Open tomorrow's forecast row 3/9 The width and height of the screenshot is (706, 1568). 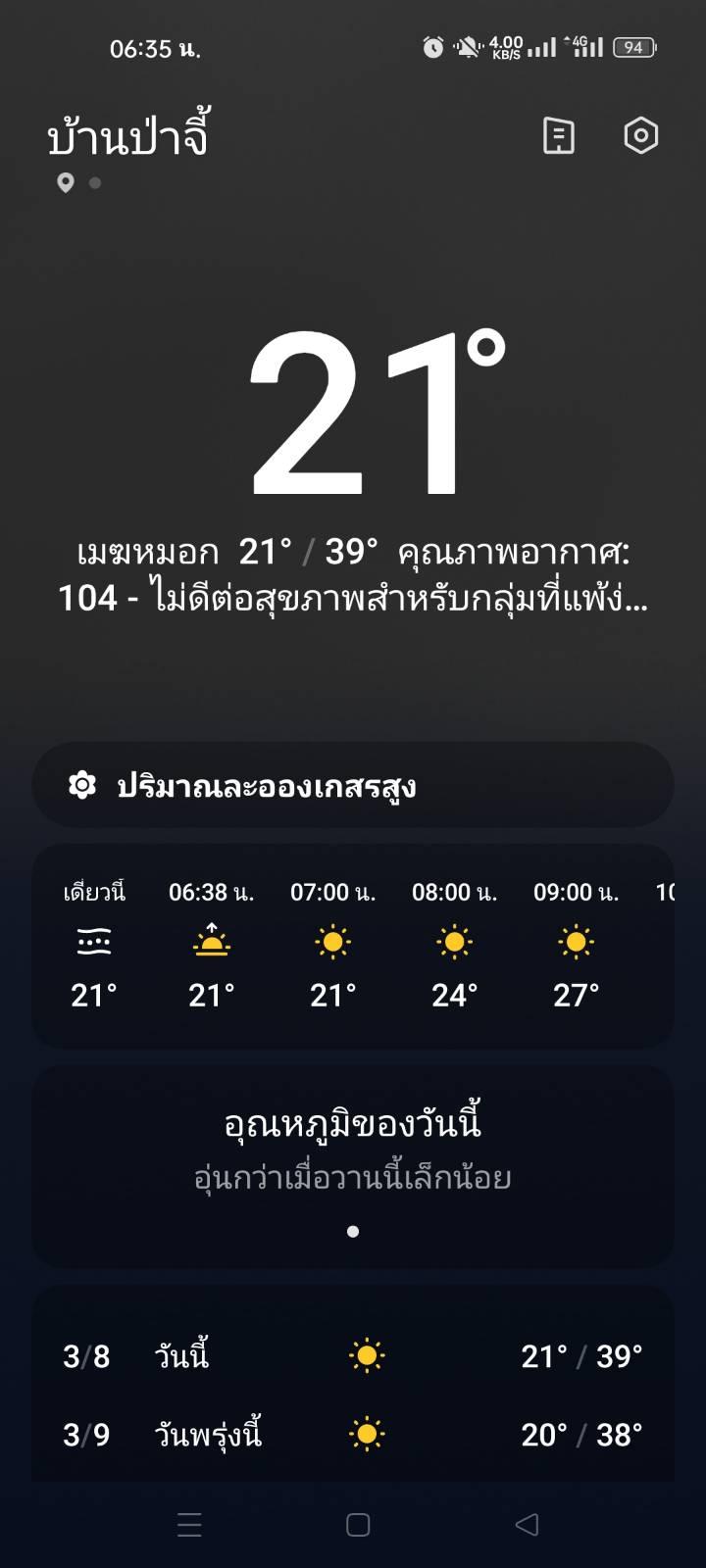pyautogui.click(x=353, y=1435)
